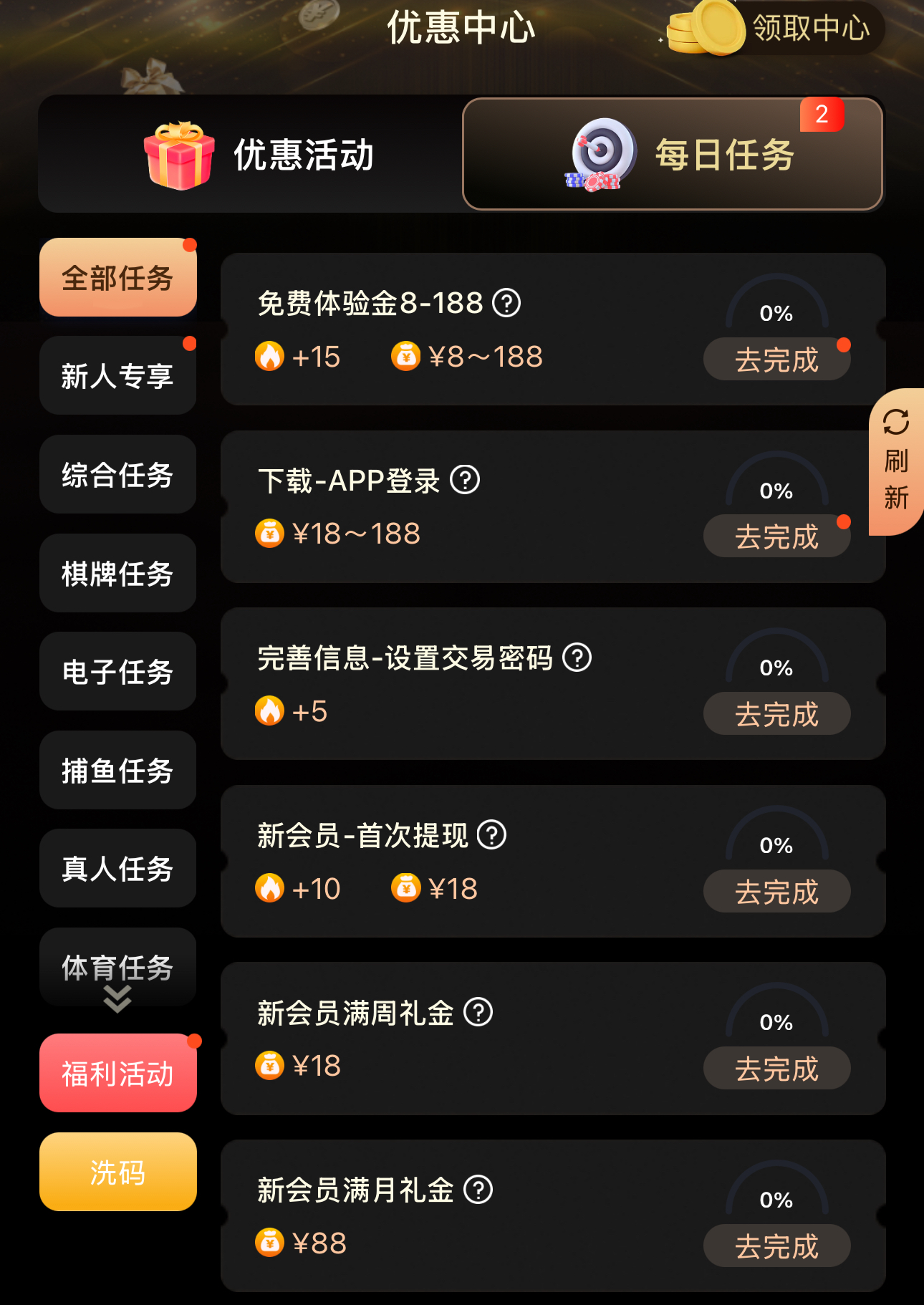Tap 去完成 for 新会员满周礼金
Viewport: 924px width, 1305px height.
coord(776,1069)
